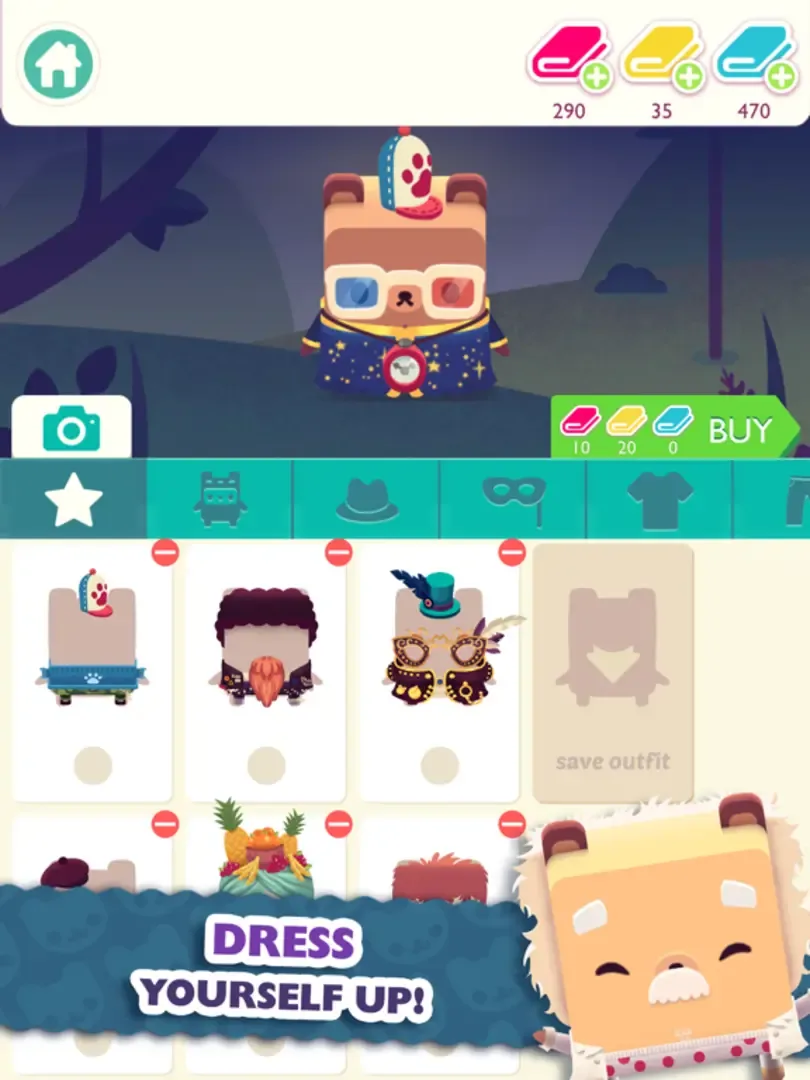Select the curly hair and beard outfit

(265, 670)
